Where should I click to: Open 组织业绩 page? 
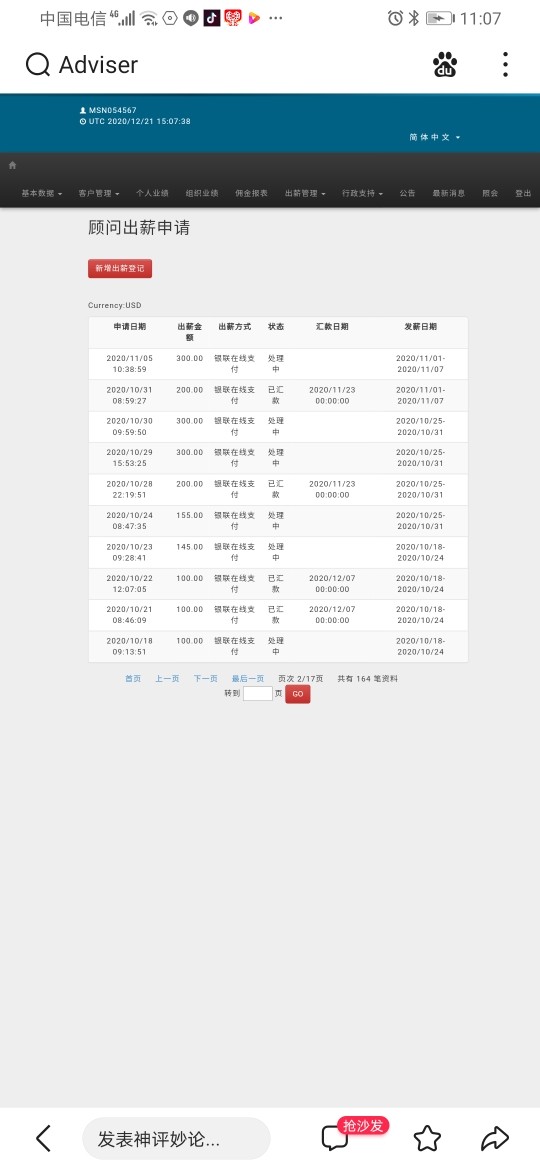[x=202, y=193]
